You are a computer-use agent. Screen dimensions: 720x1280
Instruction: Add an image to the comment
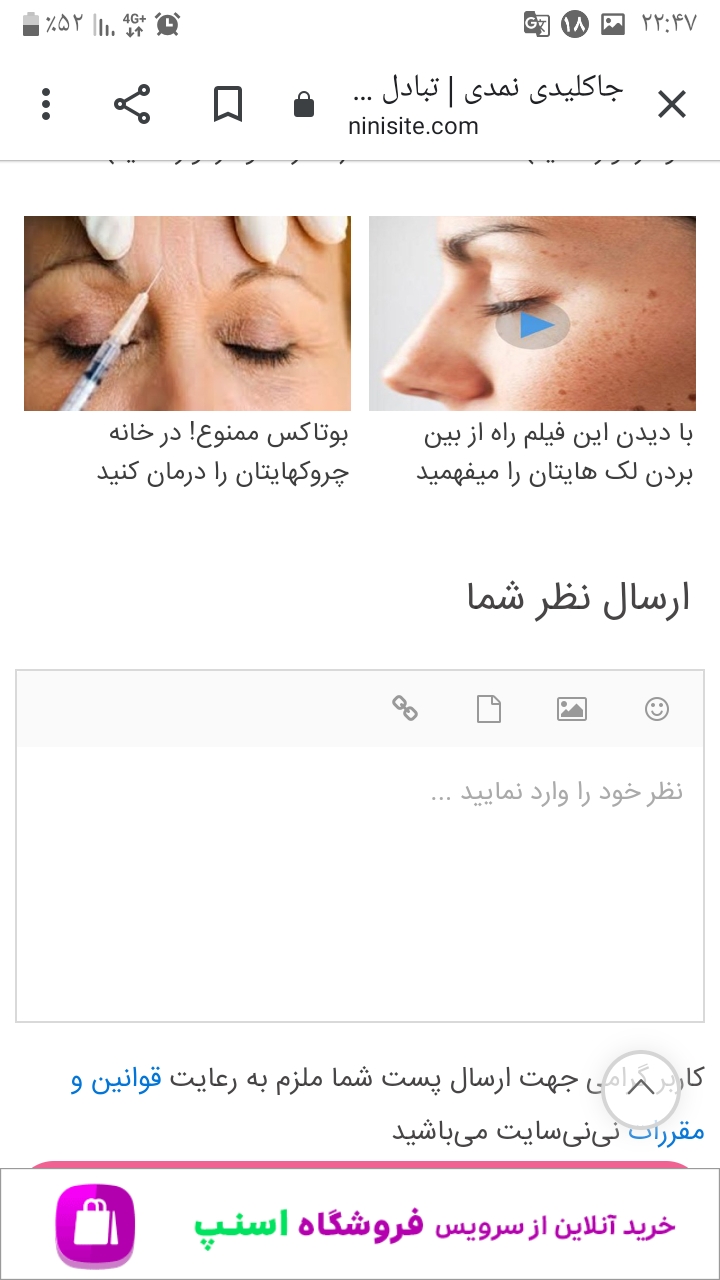(572, 709)
